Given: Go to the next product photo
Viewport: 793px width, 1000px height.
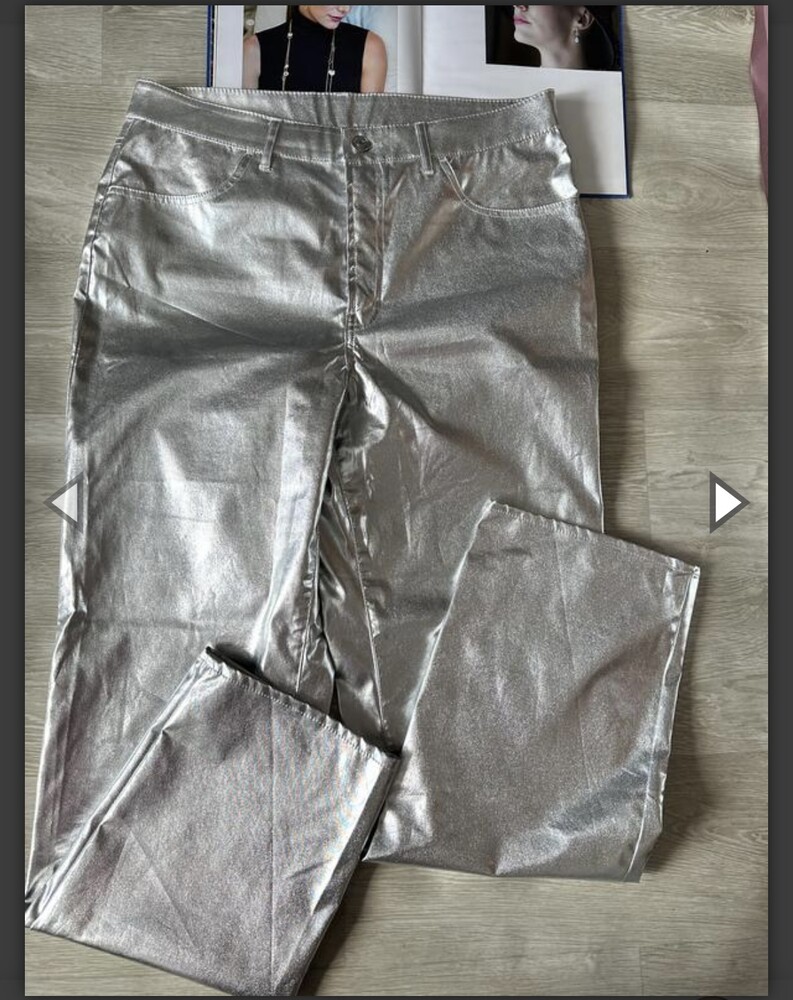Looking at the screenshot, I should 727,502.
